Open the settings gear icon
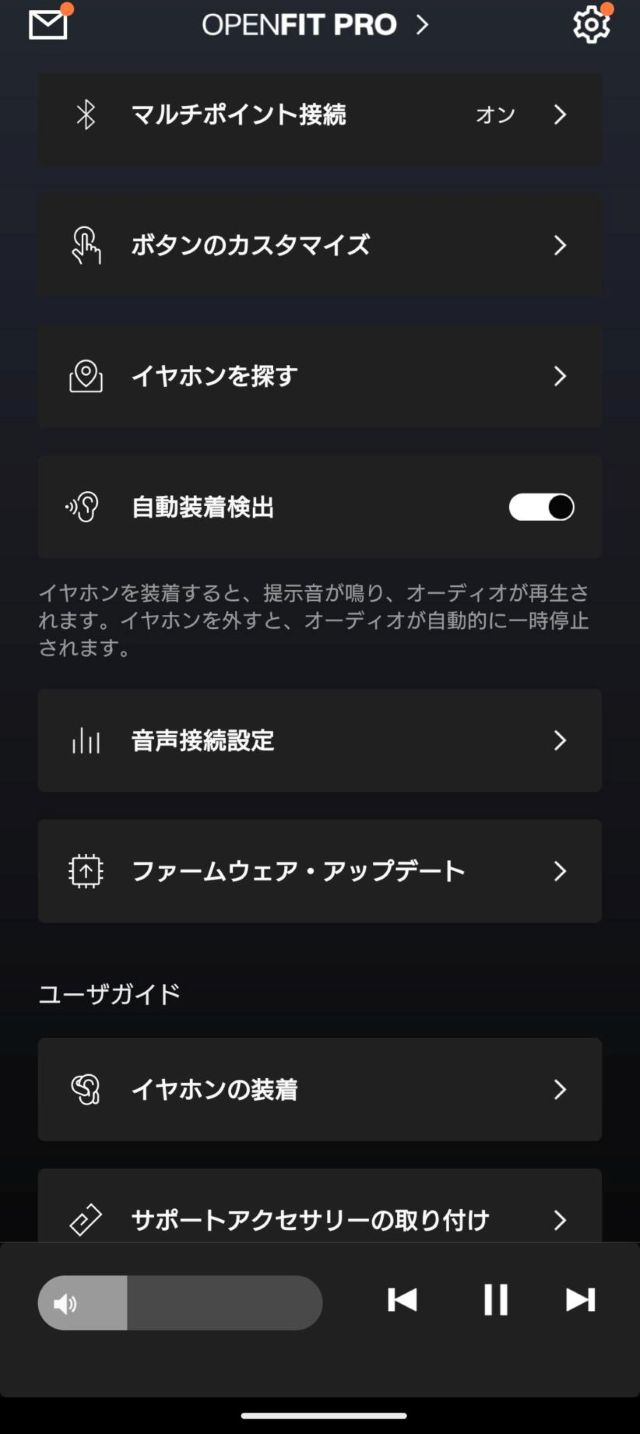This screenshot has height=1434, width=640. pyautogui.click(x=591, y=24)
